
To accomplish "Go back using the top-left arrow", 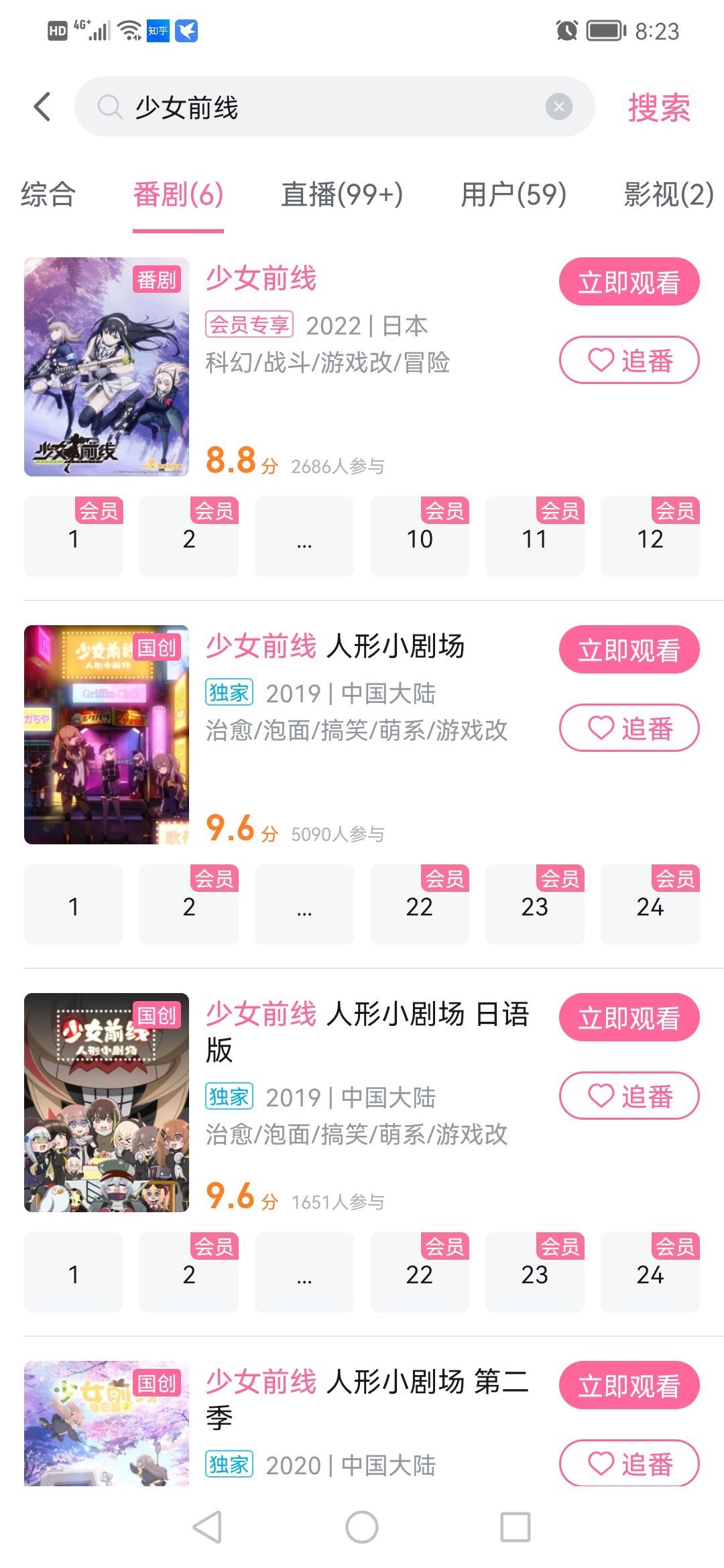I will click(x=42, y=107).
